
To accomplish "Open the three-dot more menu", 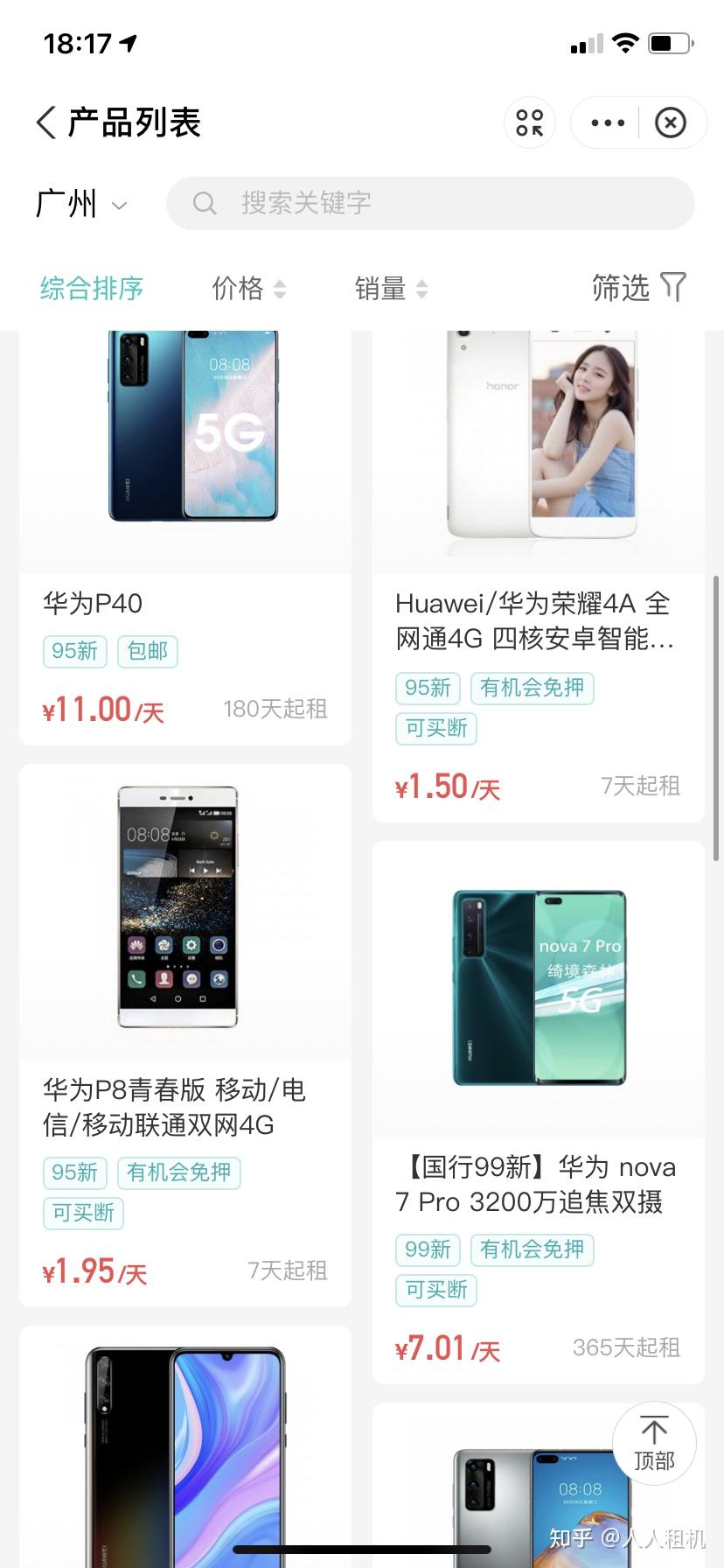I will (608, 122).
